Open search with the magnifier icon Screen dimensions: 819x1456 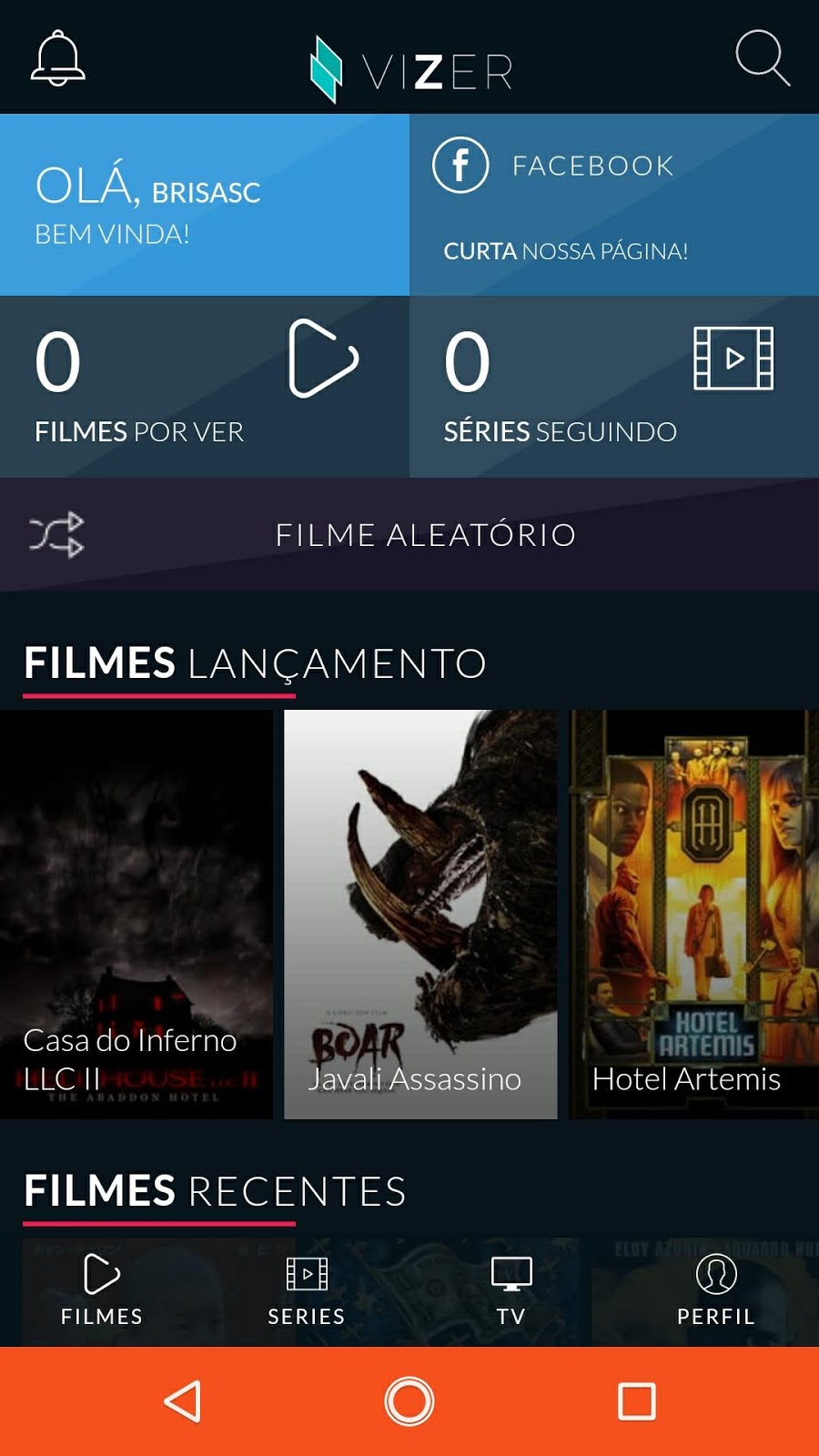(x=760, y=60)
